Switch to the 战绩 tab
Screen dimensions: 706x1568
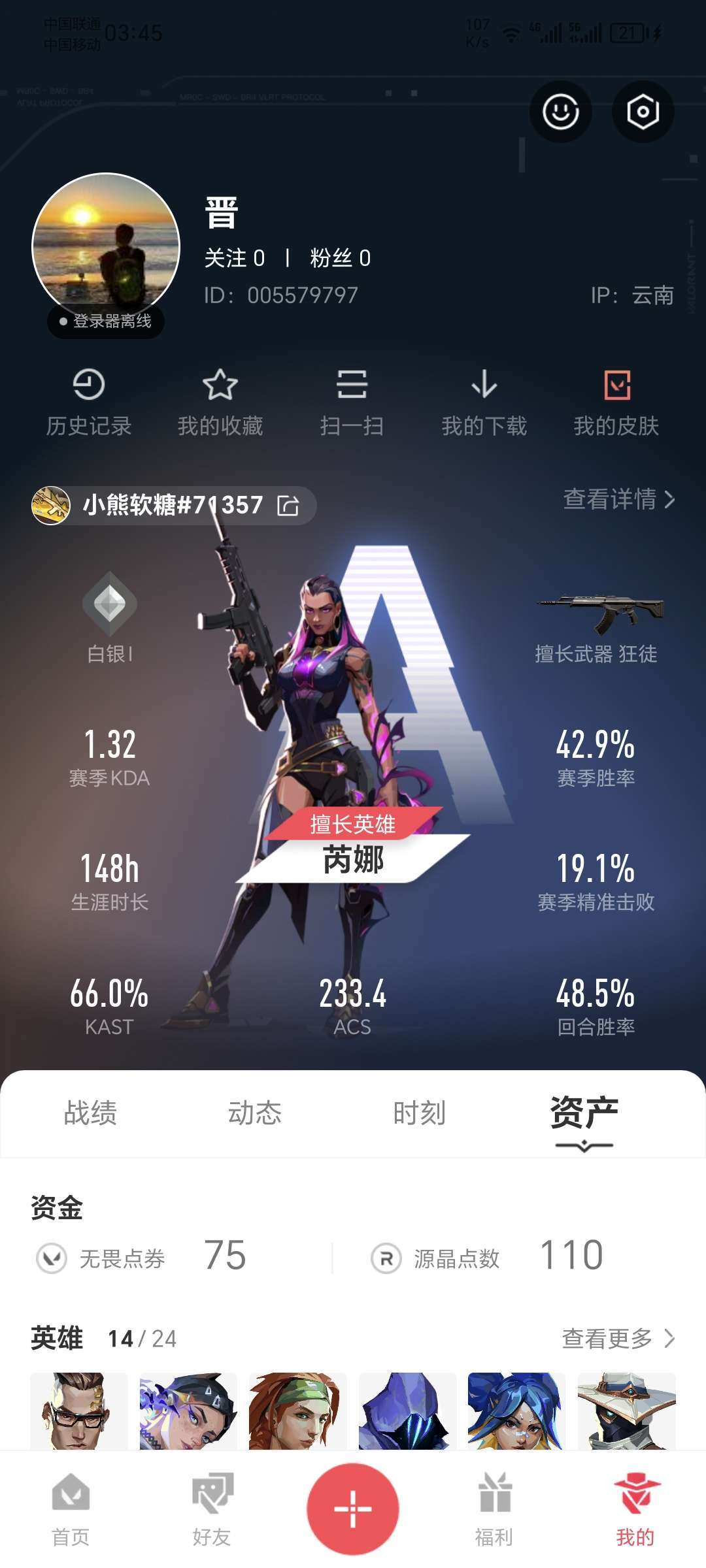click(x=90, y=1113)
